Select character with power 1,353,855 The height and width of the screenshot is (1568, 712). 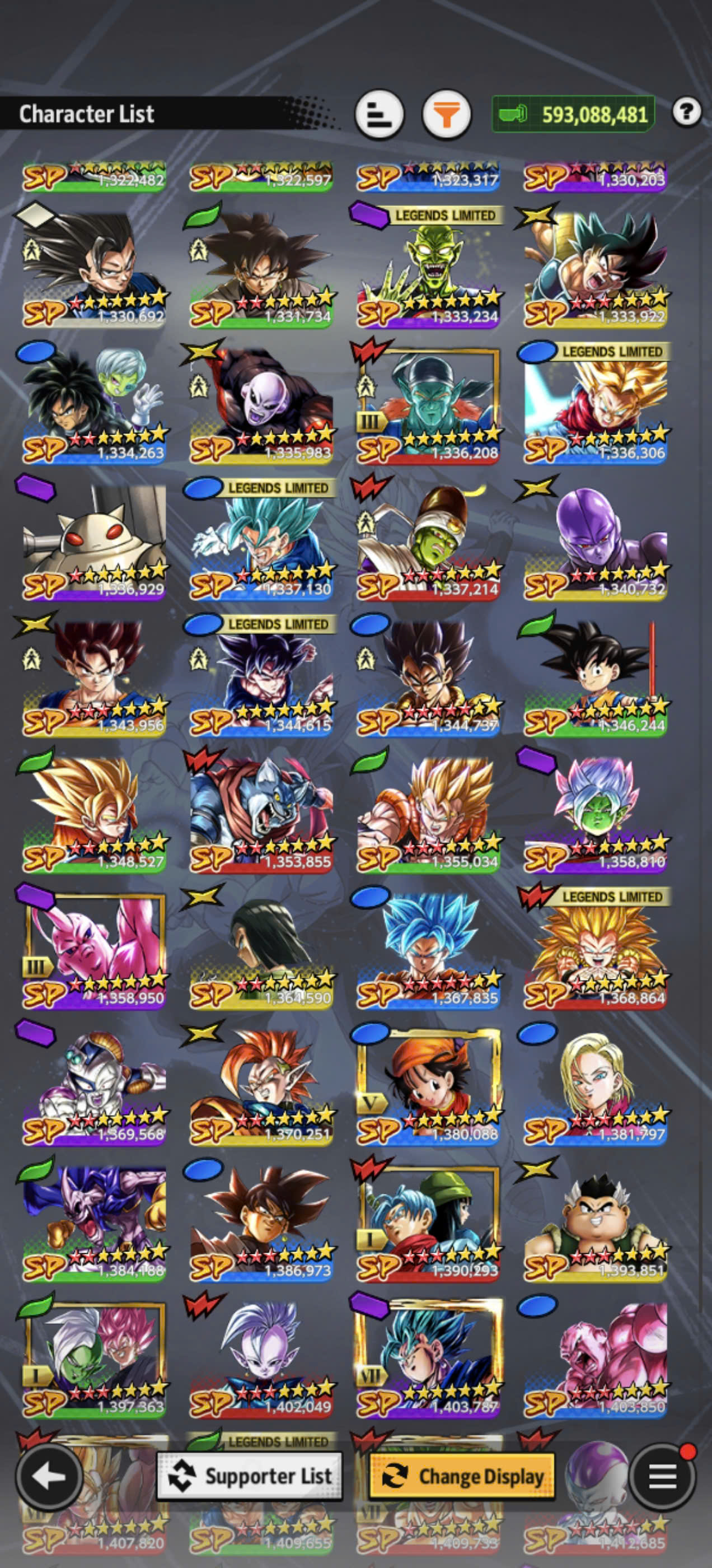coord(261,812)
